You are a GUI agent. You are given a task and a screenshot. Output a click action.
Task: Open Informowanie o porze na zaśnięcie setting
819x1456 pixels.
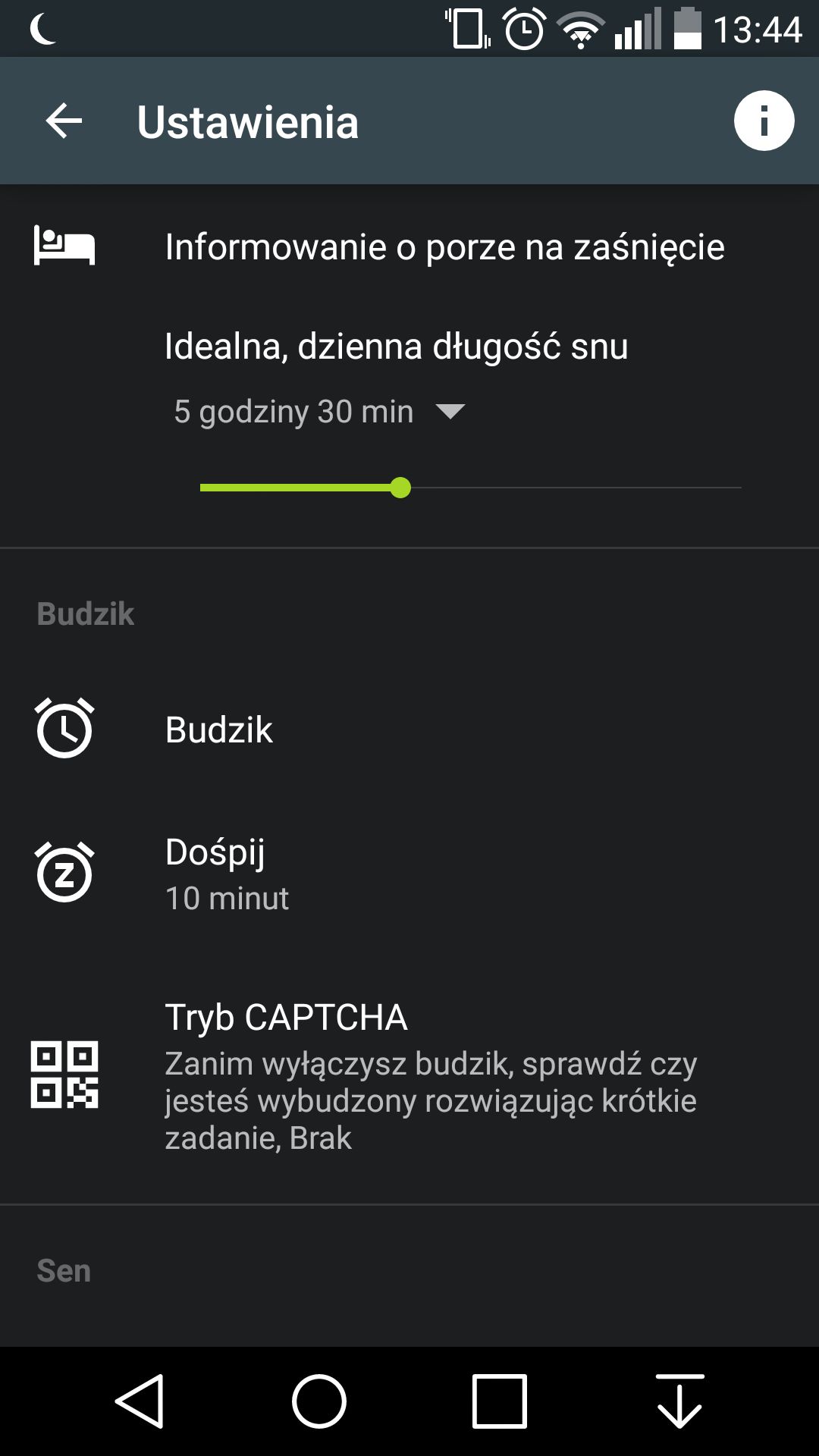409,246
